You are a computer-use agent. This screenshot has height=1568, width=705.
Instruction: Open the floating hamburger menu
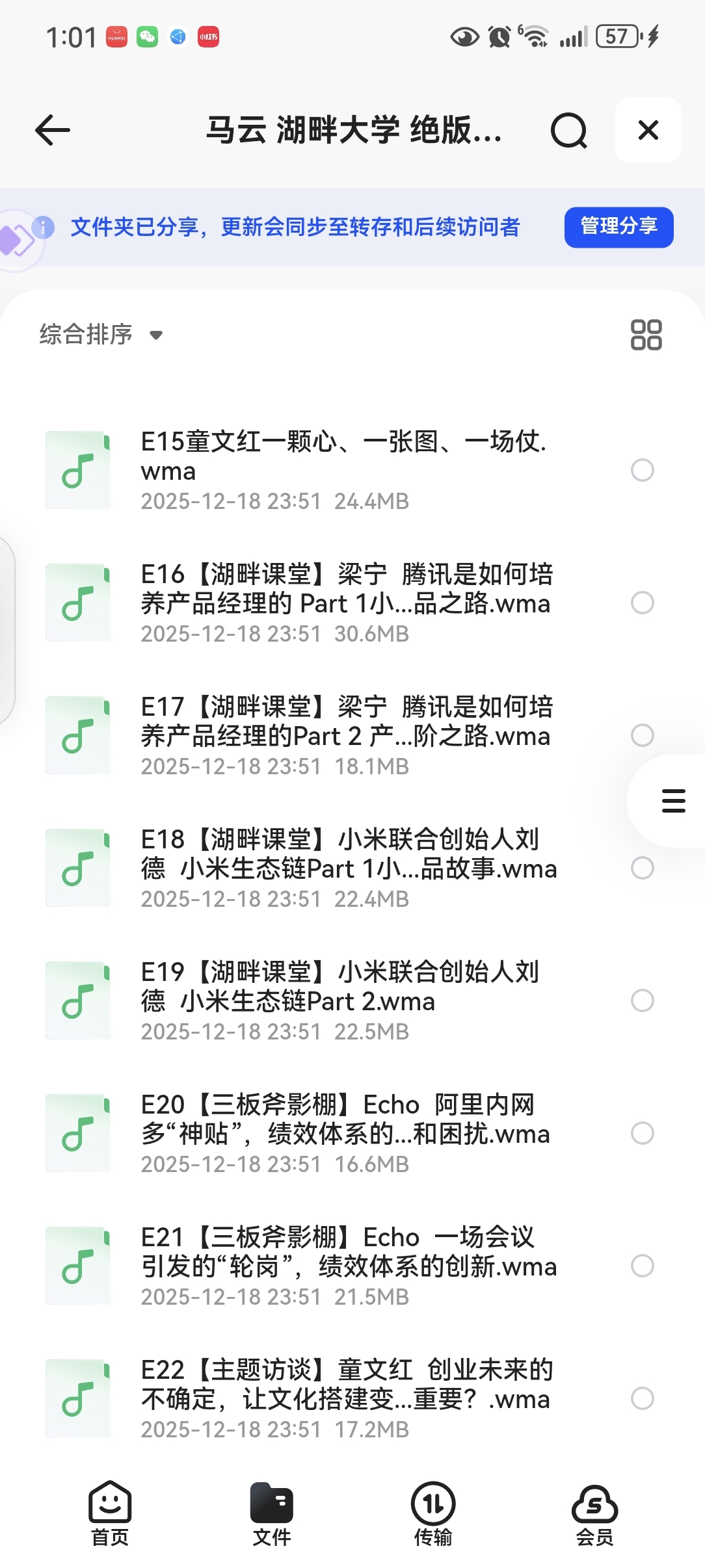pos(673,801)
